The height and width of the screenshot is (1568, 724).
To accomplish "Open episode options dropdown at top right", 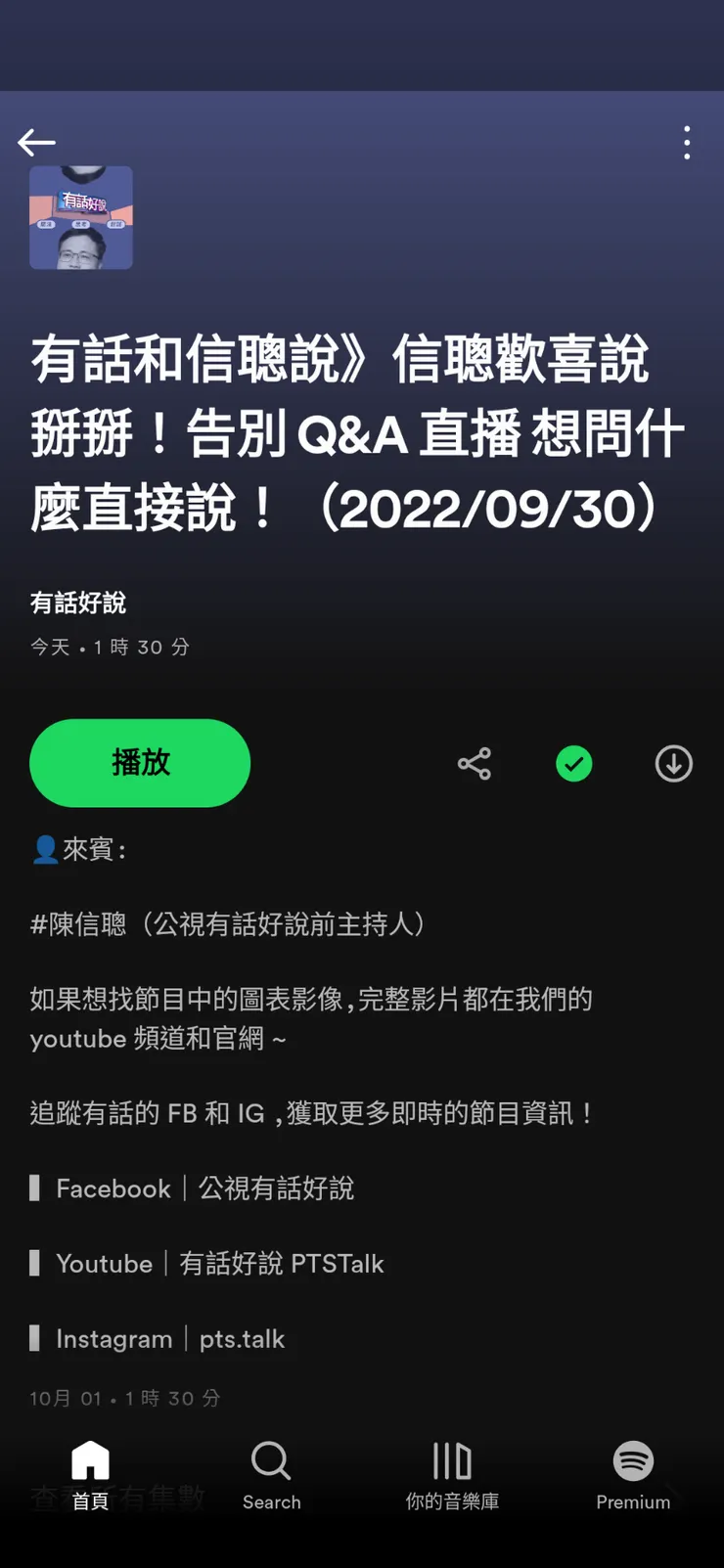I will [687, 142].
